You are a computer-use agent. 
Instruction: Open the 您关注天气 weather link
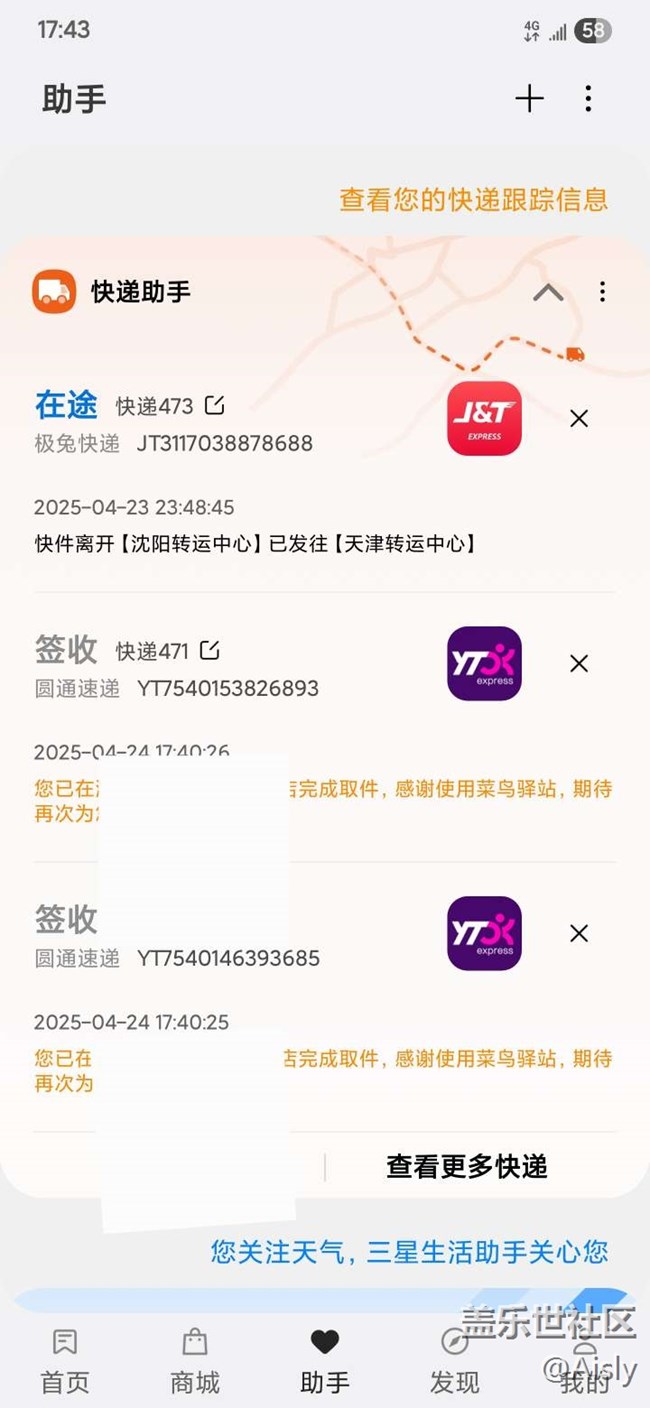pyautogui.click(x=409, y=1251)
